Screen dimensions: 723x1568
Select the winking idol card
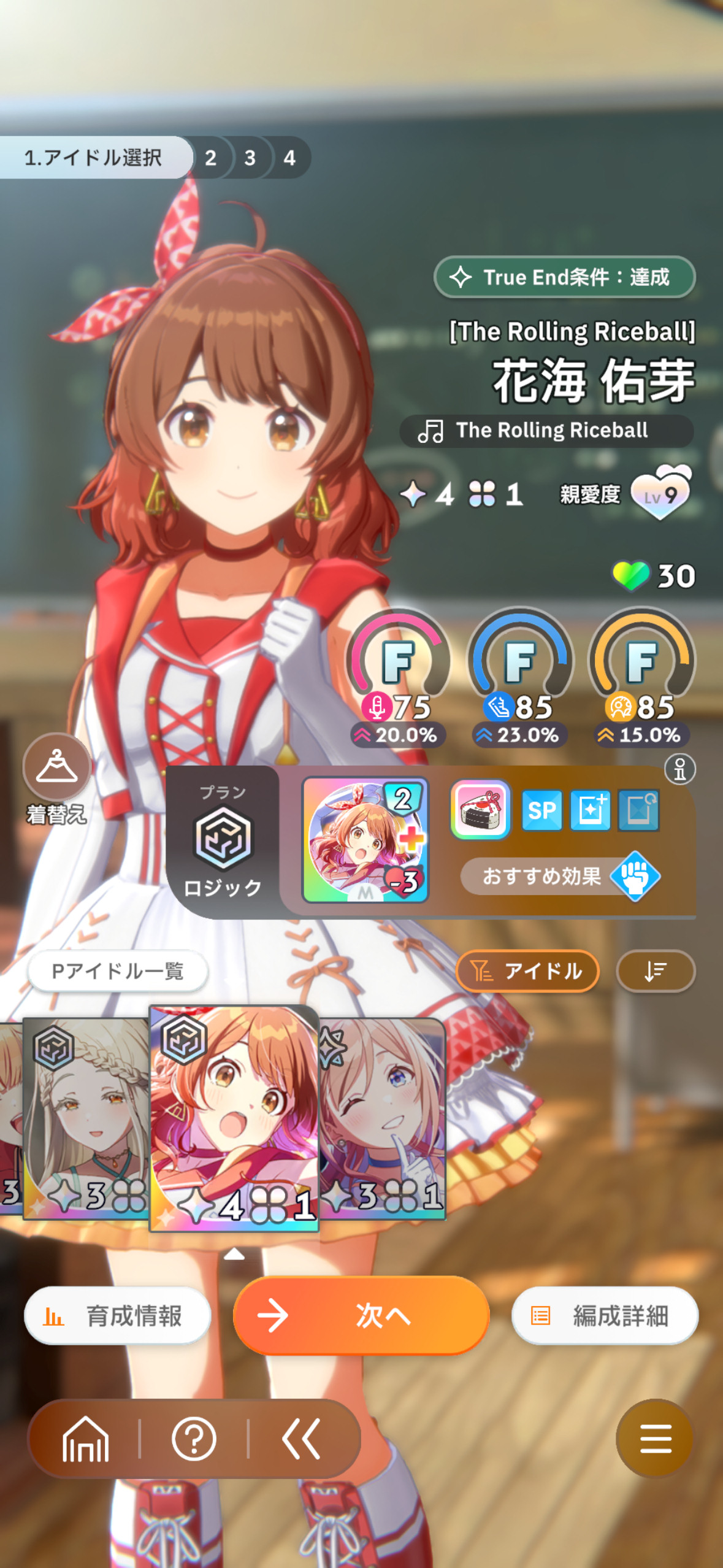point(382,1118)
